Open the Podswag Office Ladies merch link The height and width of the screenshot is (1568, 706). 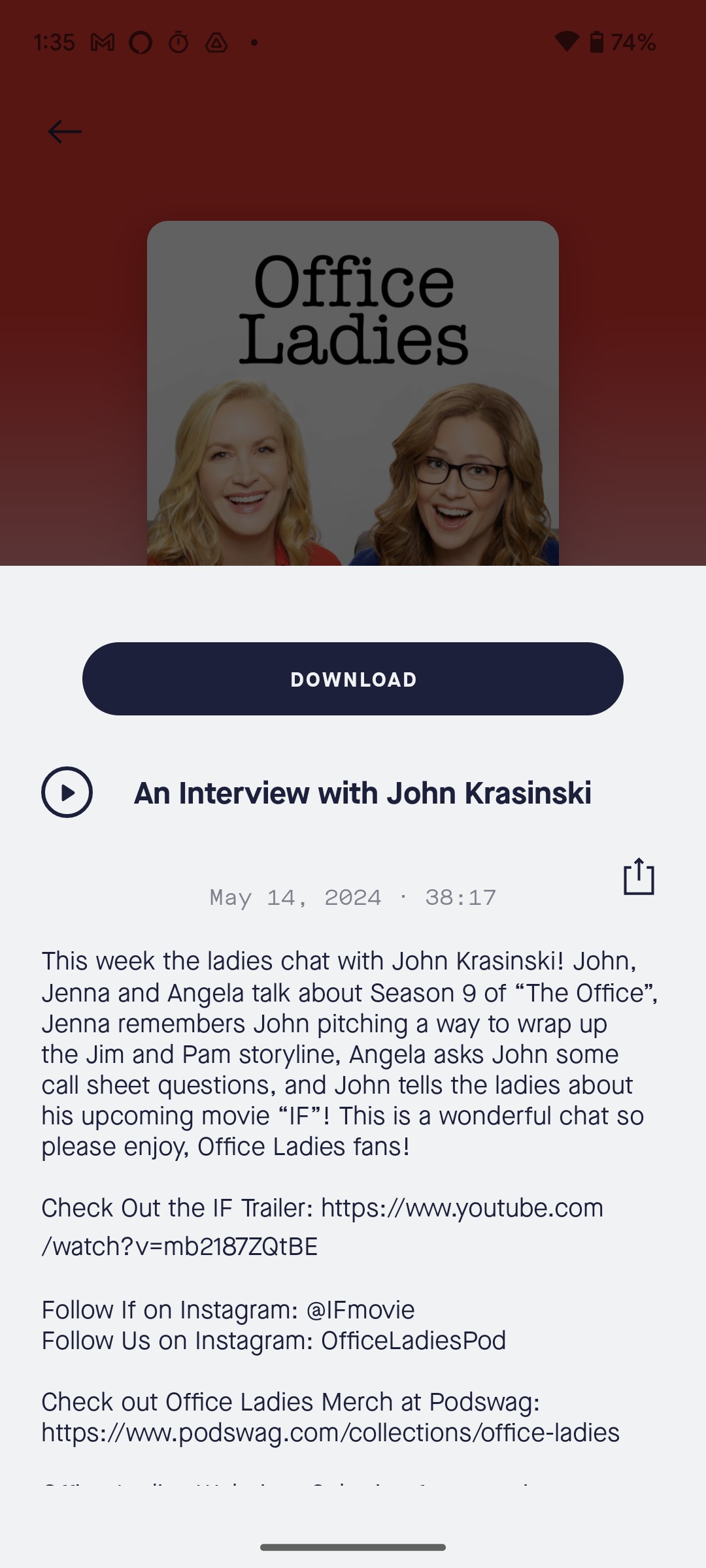330,1433
